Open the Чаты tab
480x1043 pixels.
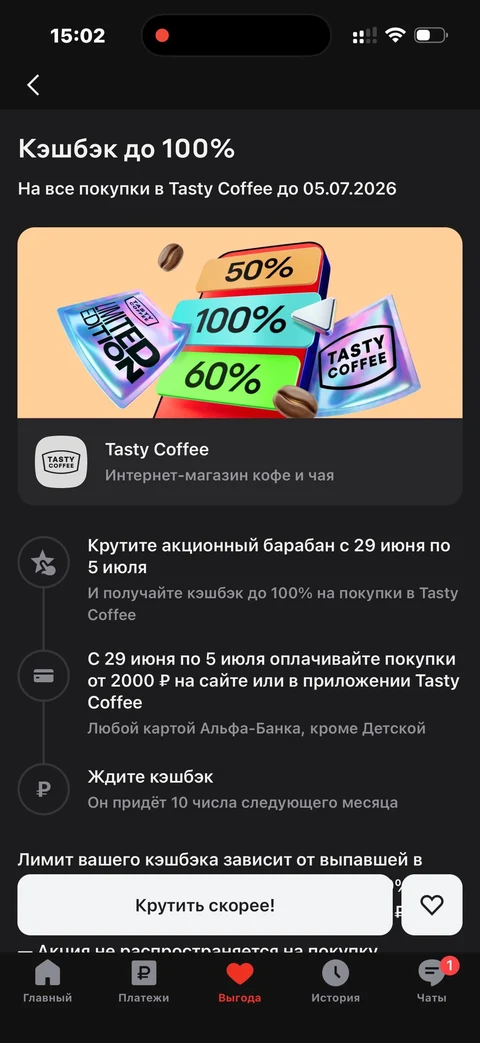[x=432, y=982]
